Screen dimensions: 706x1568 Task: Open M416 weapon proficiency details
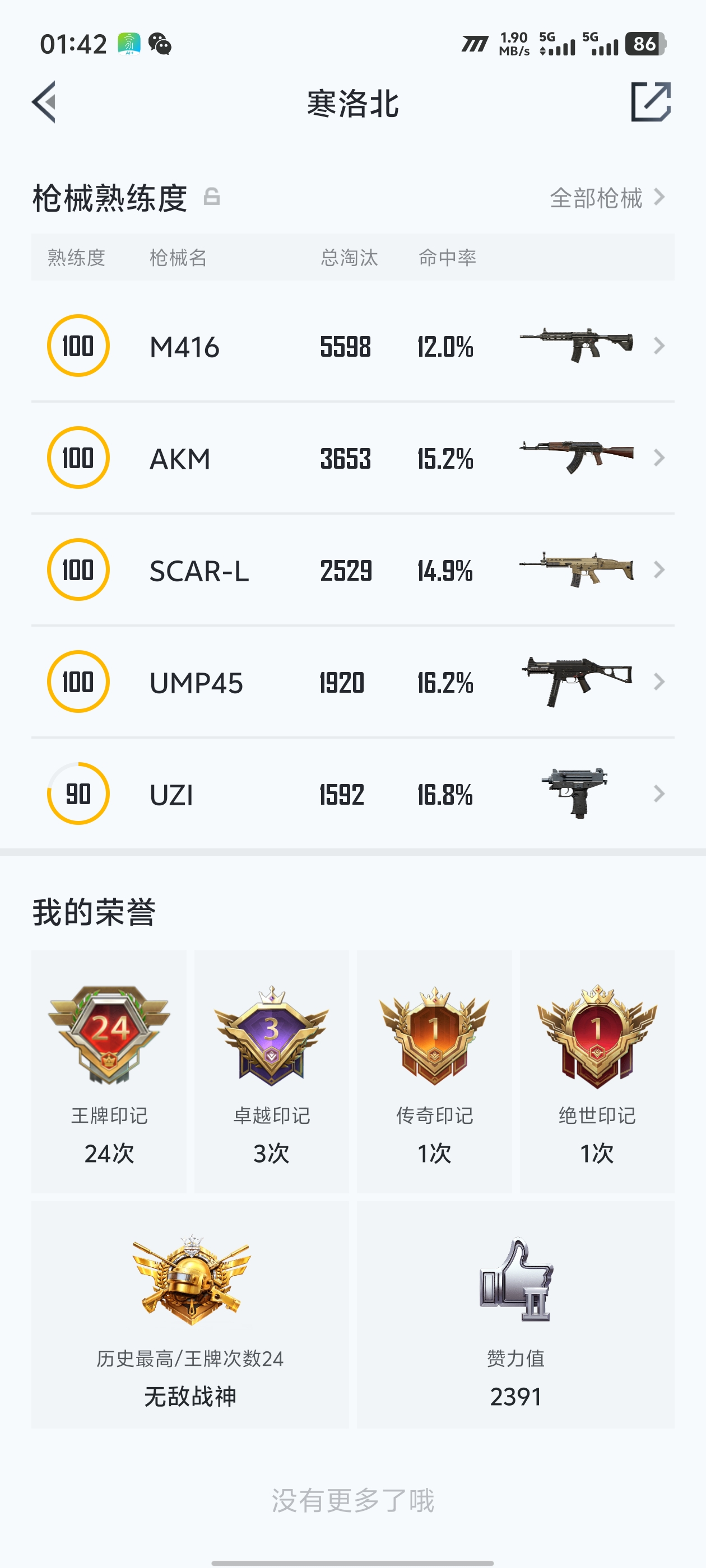(352, 346)
